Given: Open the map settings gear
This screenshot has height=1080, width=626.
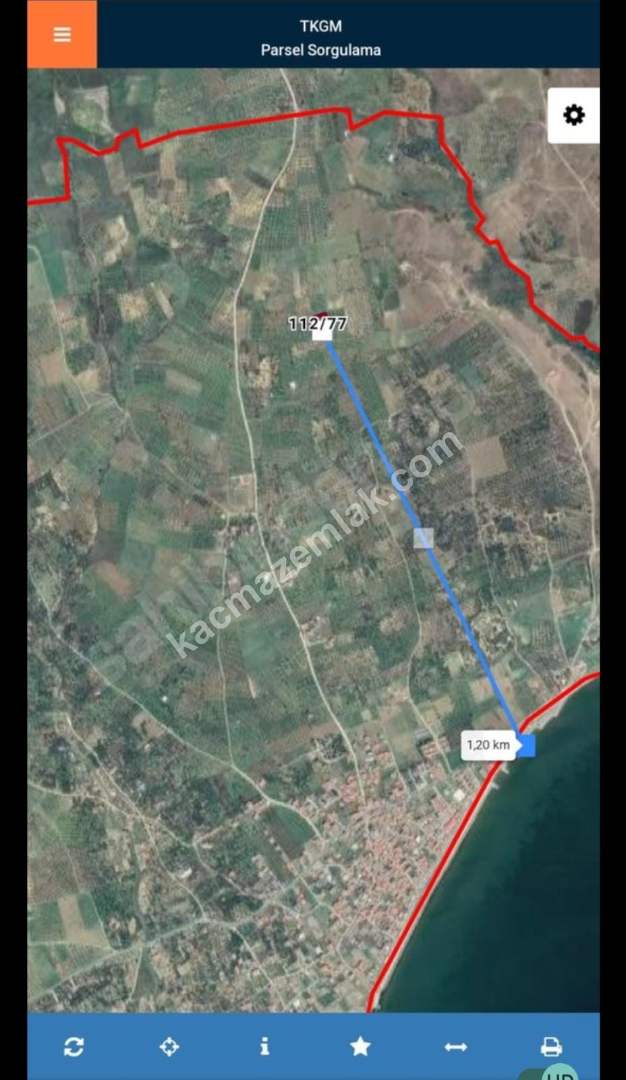Looking at the screenshot, I should [574, 116].
